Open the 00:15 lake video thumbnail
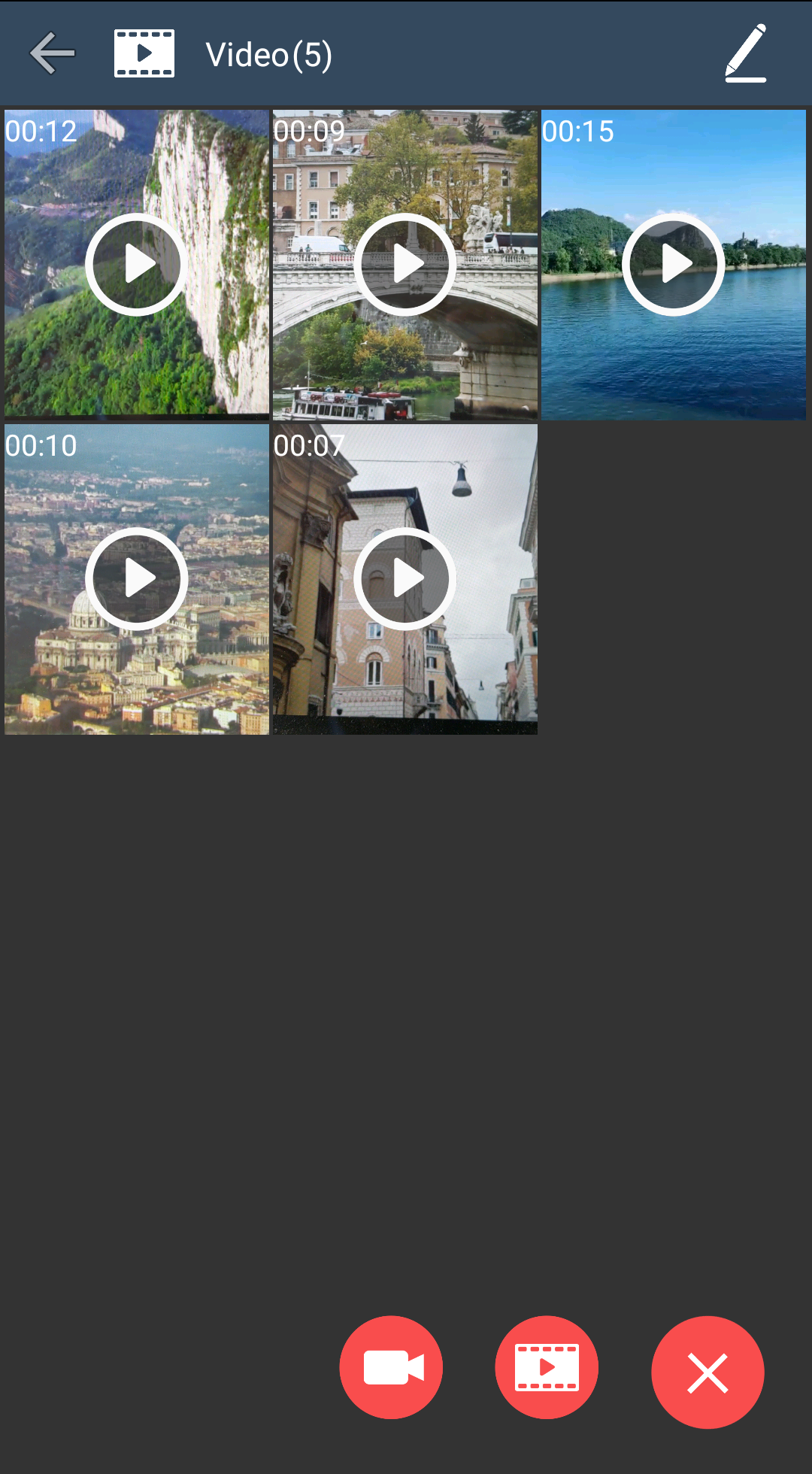 pos(674,263)
